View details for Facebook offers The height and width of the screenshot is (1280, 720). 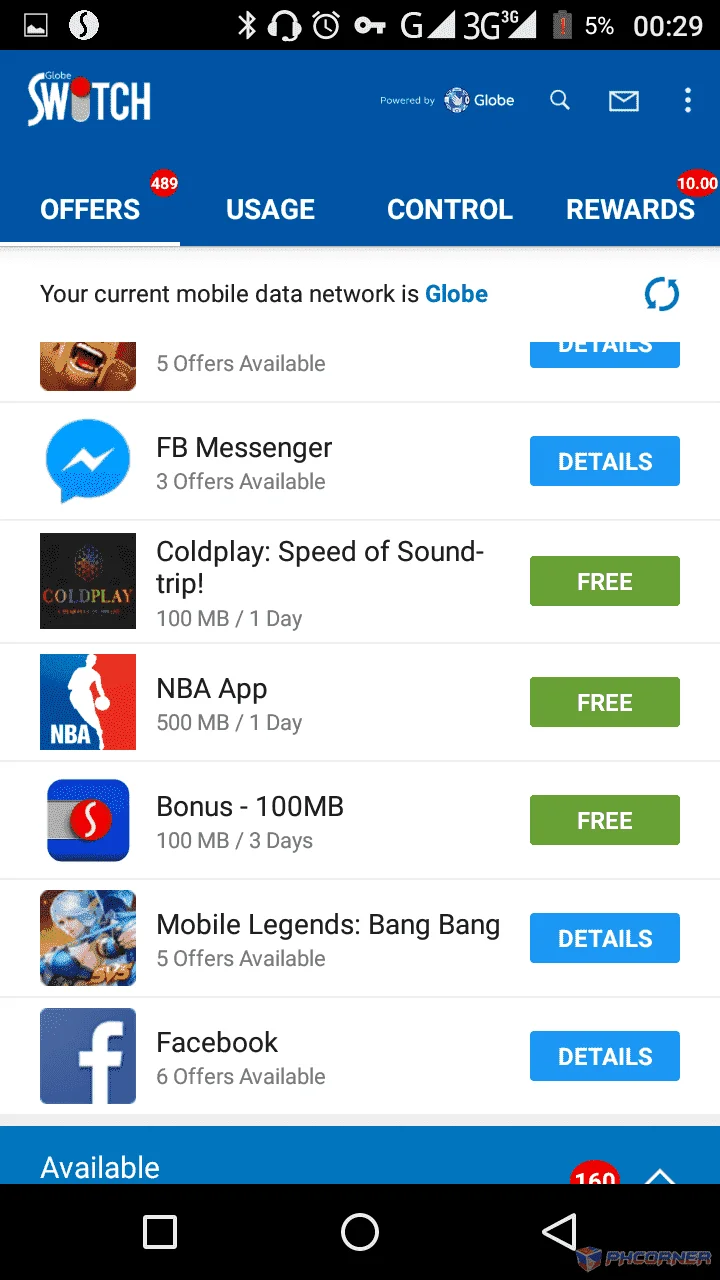tap(605, 1056)
